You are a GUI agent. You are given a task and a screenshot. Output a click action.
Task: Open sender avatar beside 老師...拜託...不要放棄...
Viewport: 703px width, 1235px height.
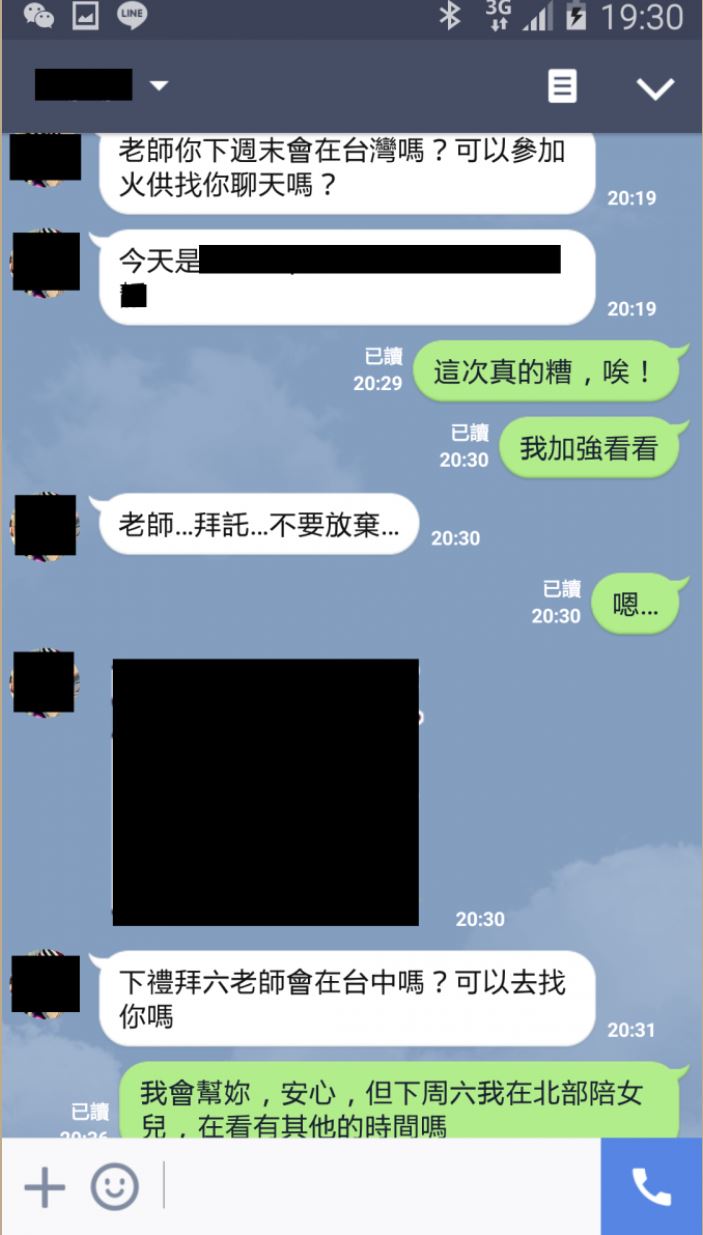coord(45,525)
